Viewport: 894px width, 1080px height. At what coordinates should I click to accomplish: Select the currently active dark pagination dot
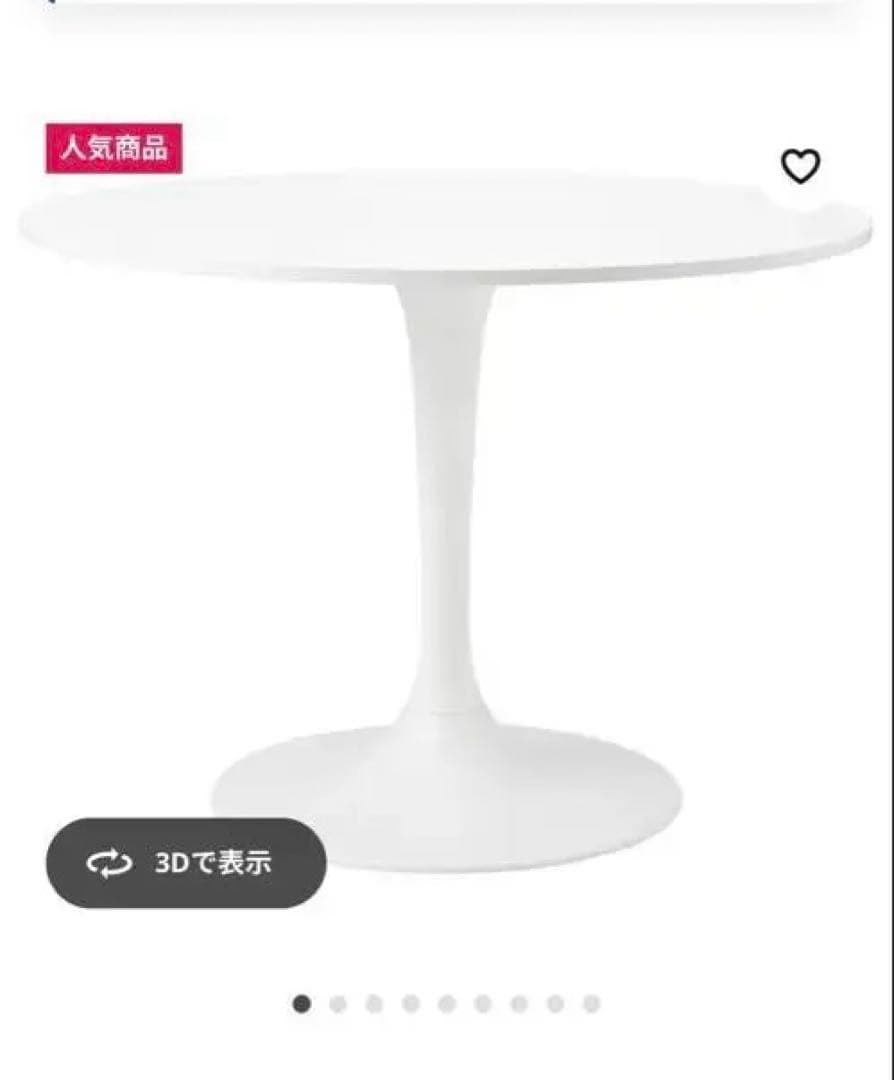300,1001
